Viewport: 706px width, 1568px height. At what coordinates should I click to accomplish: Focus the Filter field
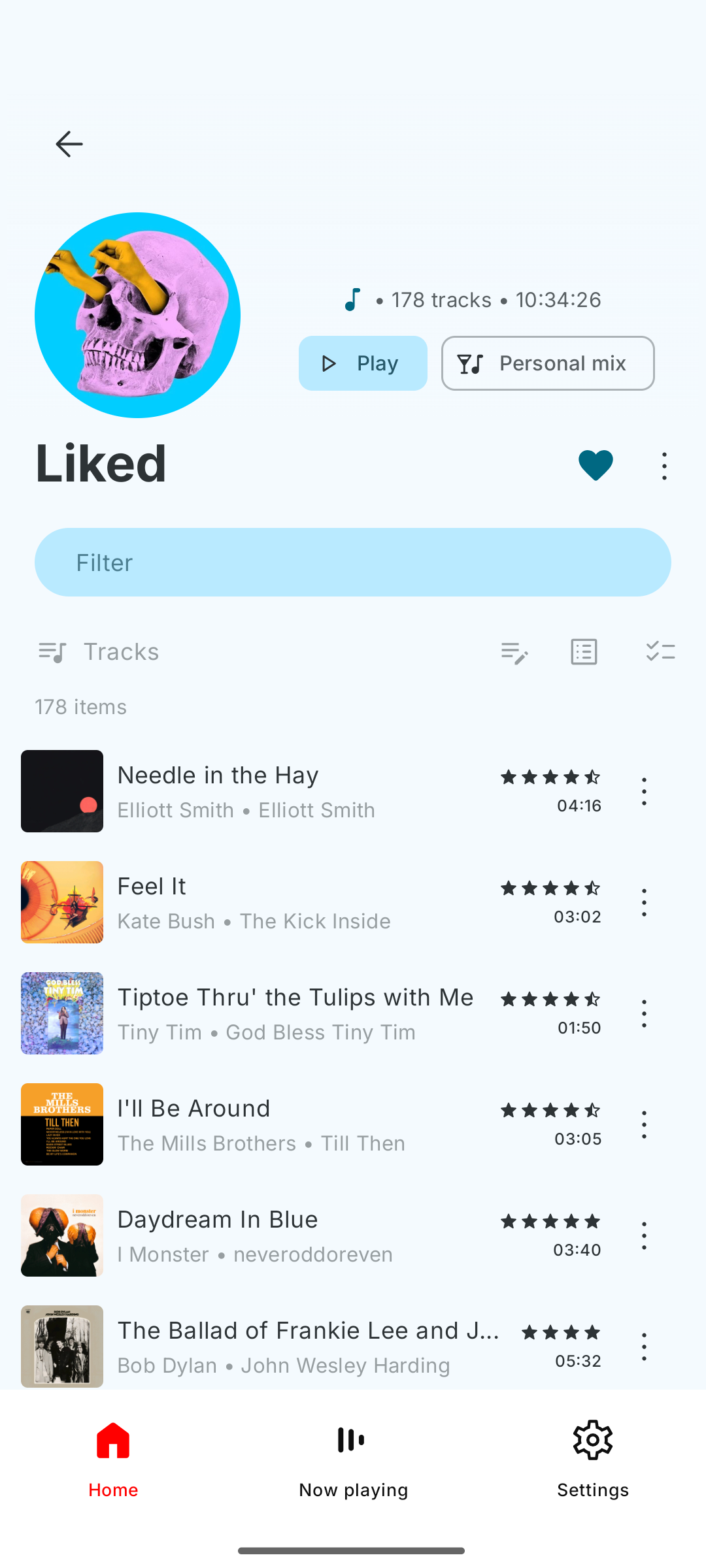(x=353, y=563)
